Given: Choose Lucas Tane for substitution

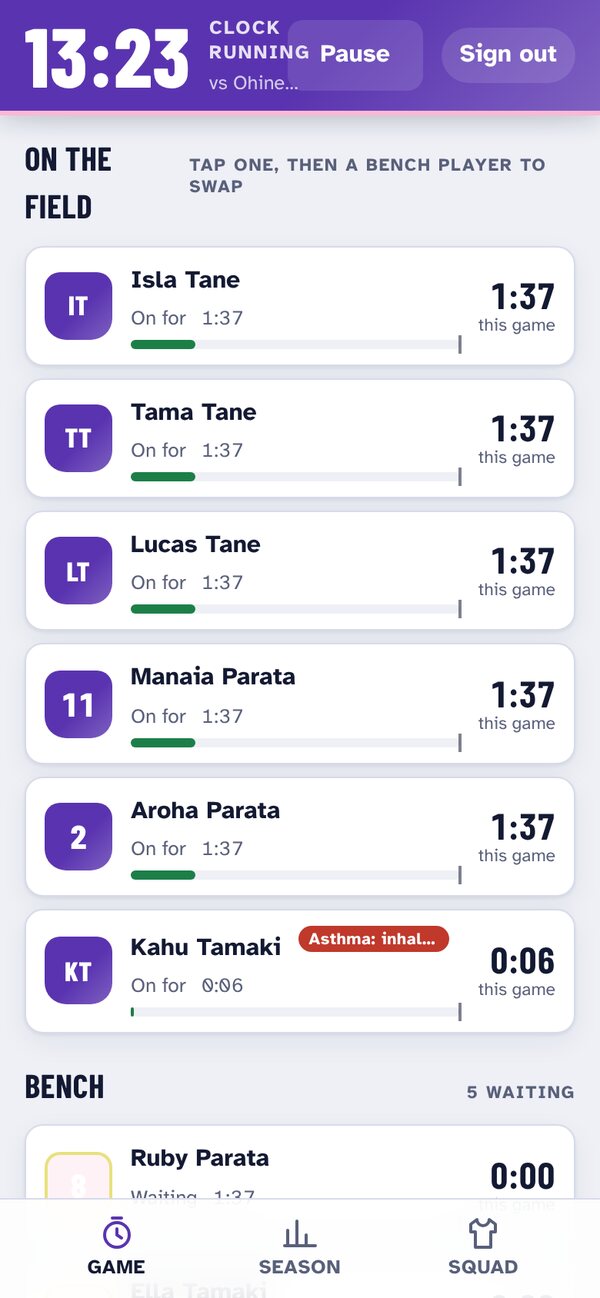Looking at the screenshot, I should point(300,570).
